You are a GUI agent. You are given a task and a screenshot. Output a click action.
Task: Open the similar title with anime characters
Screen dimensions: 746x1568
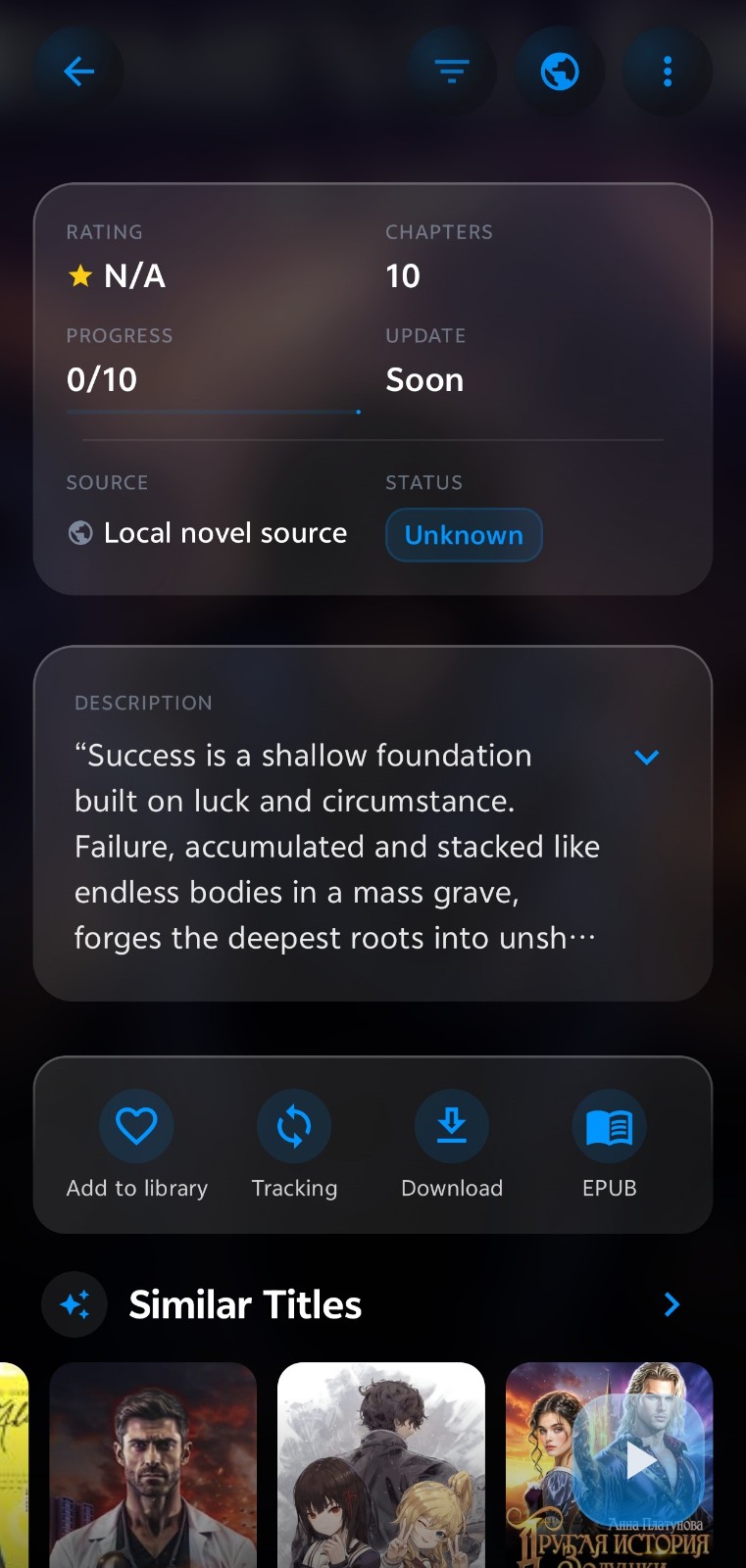[381, 1465]
